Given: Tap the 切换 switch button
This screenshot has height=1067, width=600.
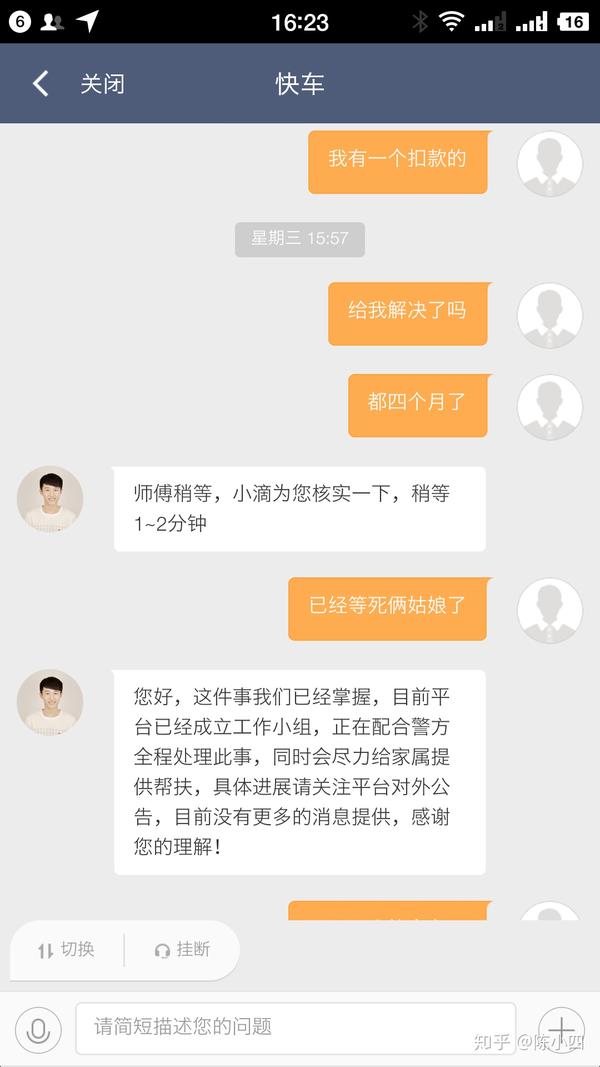Looking at the screenshot, I should [x=66, y=950].
